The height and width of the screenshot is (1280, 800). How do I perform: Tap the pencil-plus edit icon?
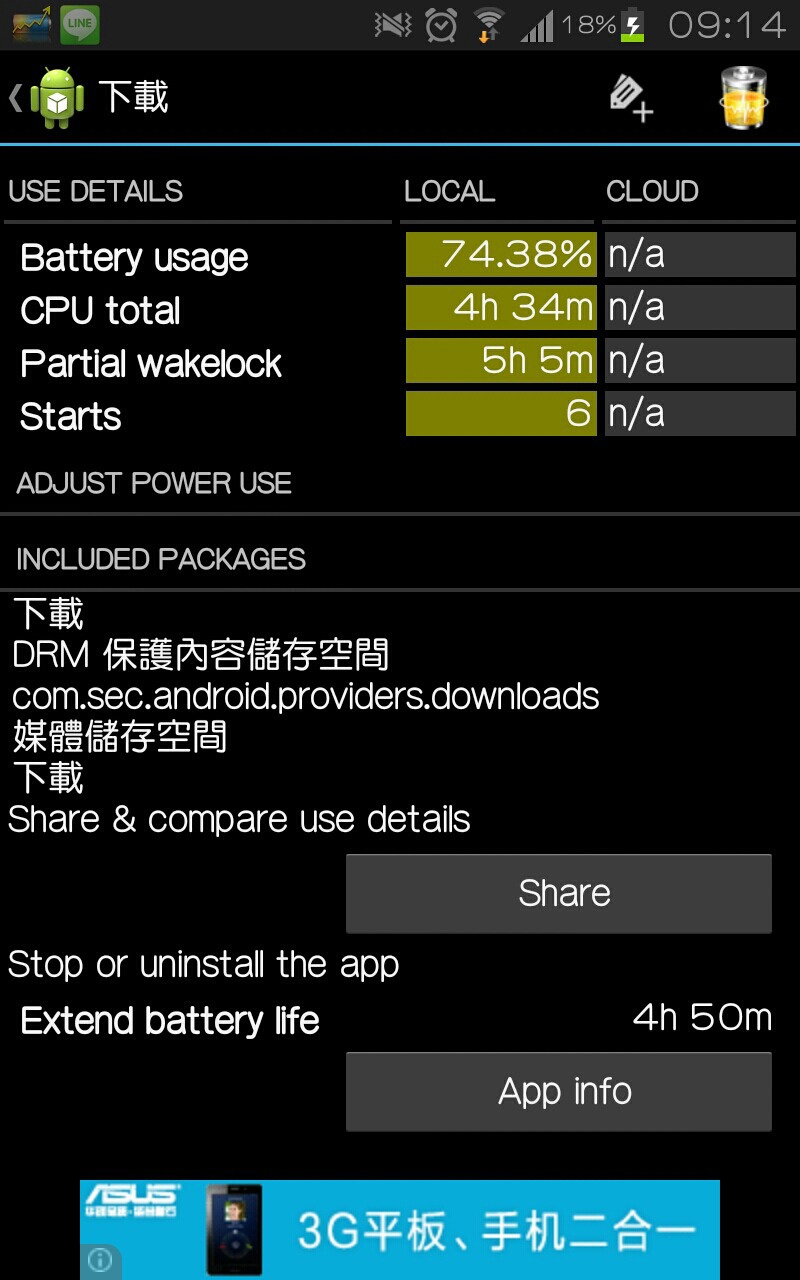click(632, 97)
